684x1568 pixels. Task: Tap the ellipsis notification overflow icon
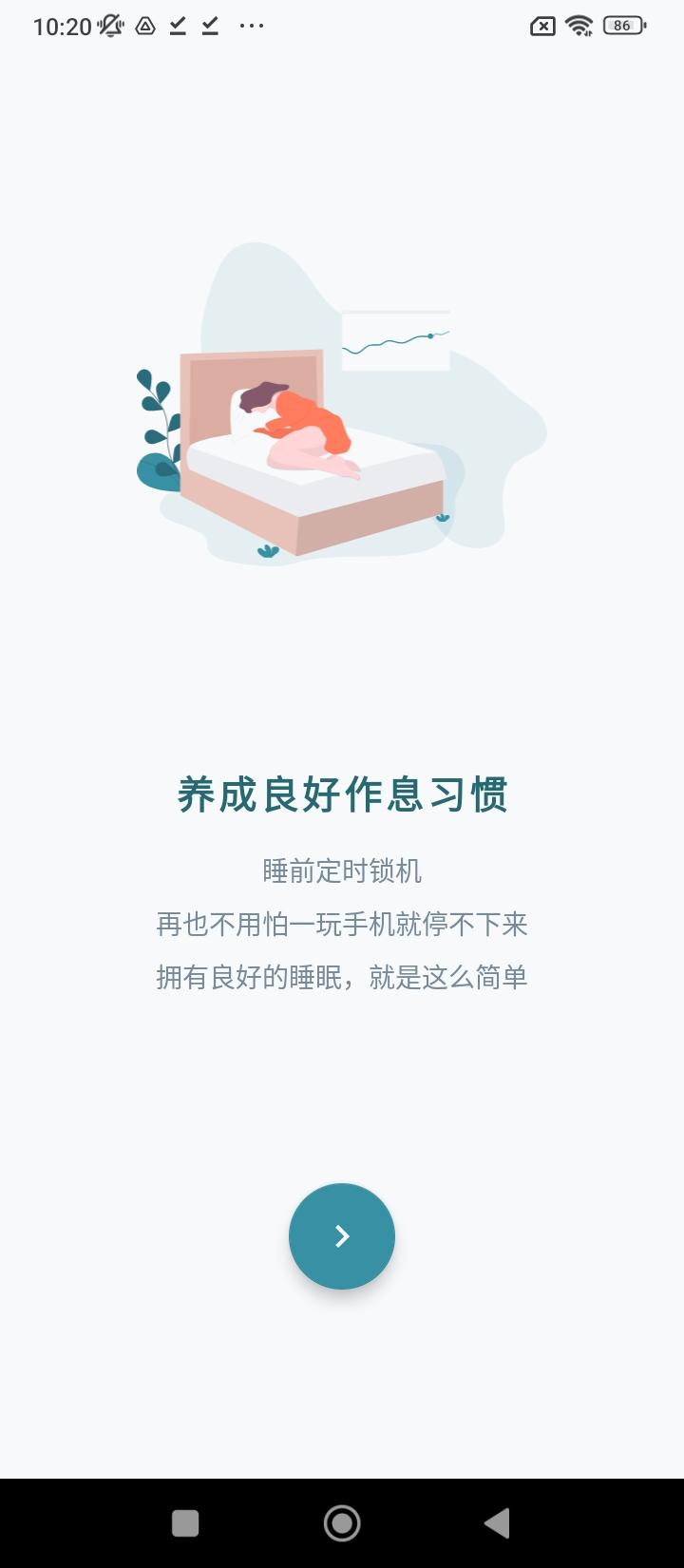[x=250, y=26]
